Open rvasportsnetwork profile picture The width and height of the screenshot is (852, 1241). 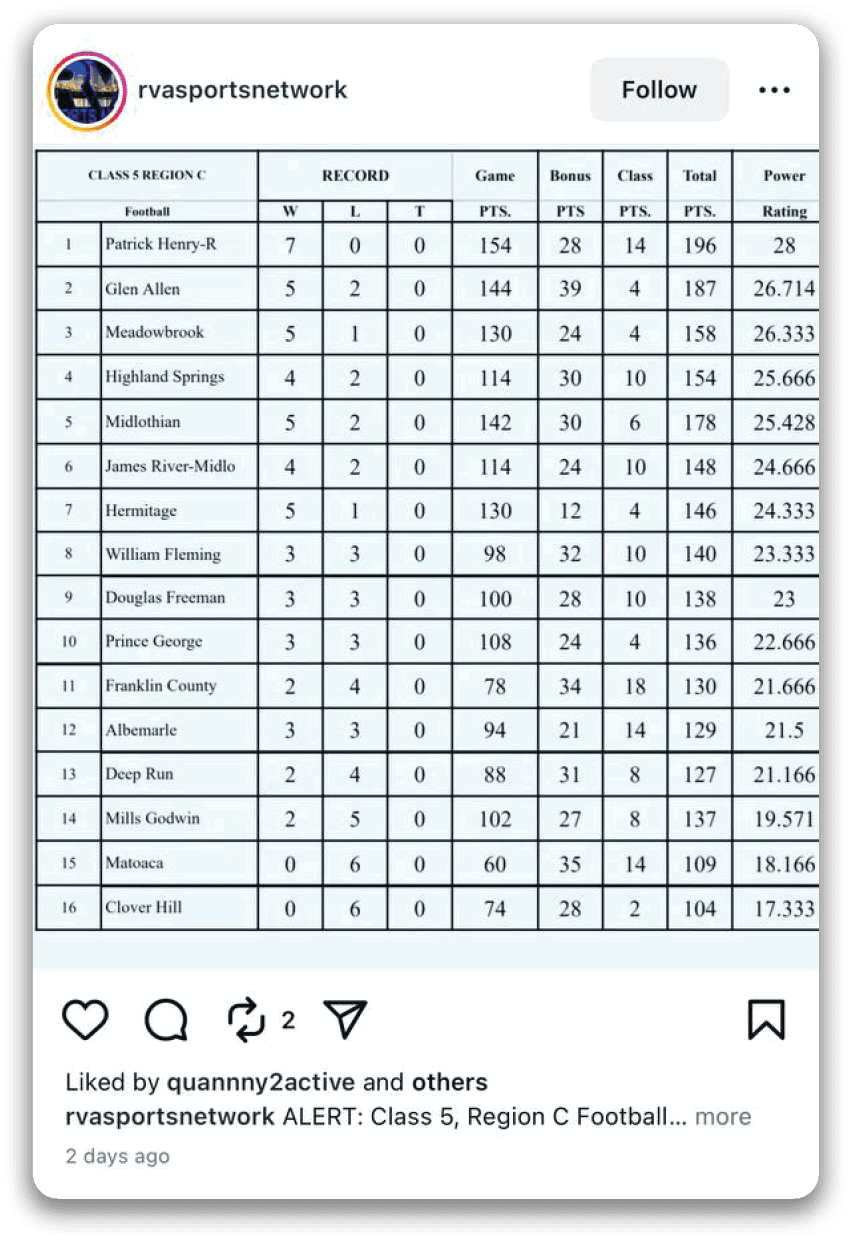(x=86, y=92)
